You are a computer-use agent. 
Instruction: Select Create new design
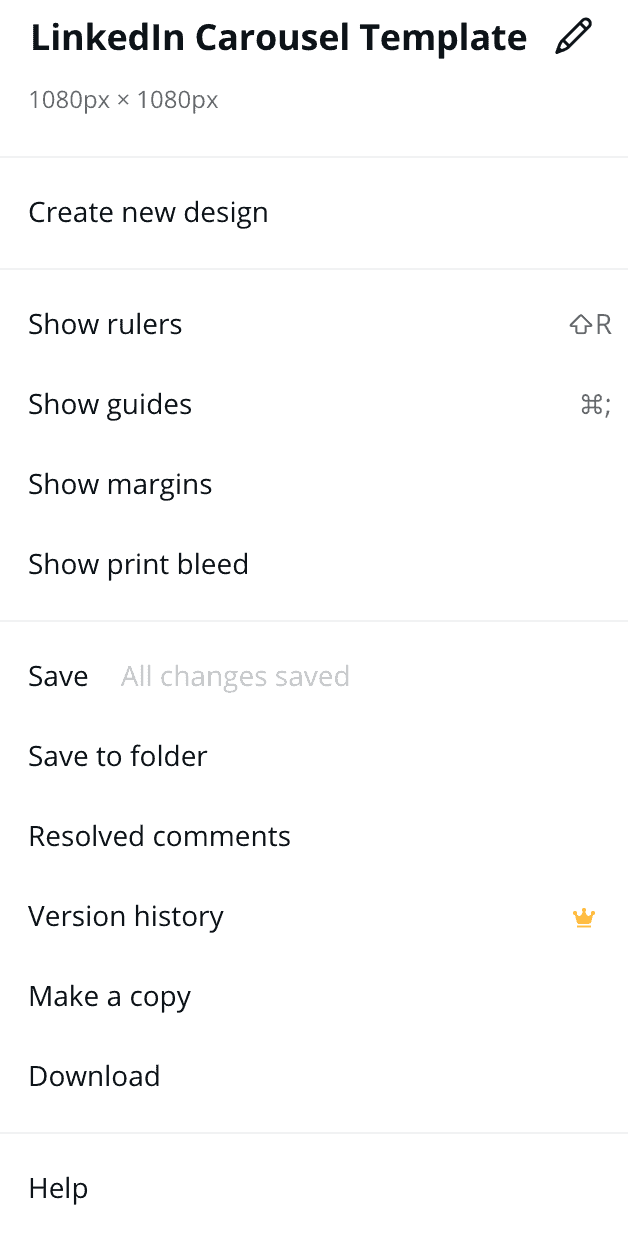point(148,213)
